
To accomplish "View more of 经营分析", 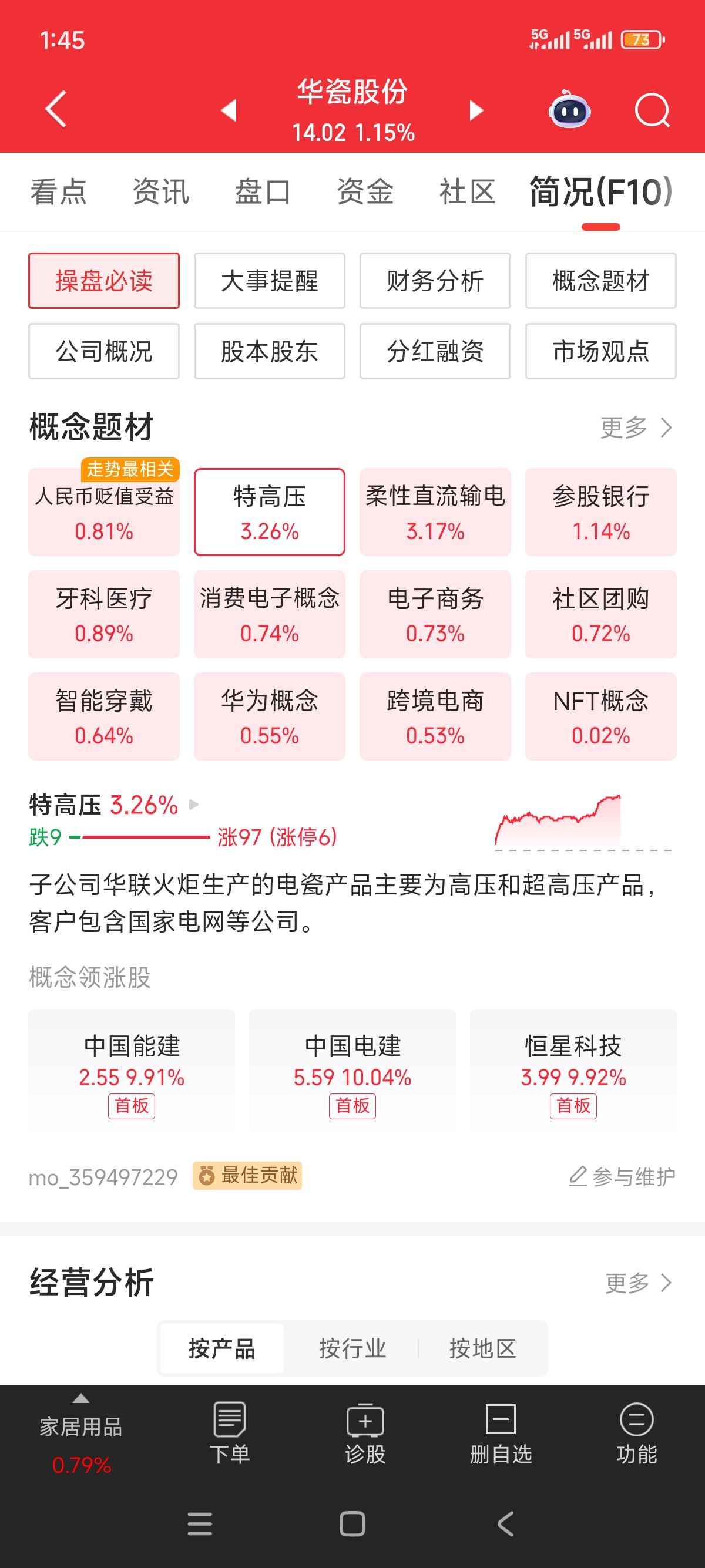I will [x=639, y=1283].
